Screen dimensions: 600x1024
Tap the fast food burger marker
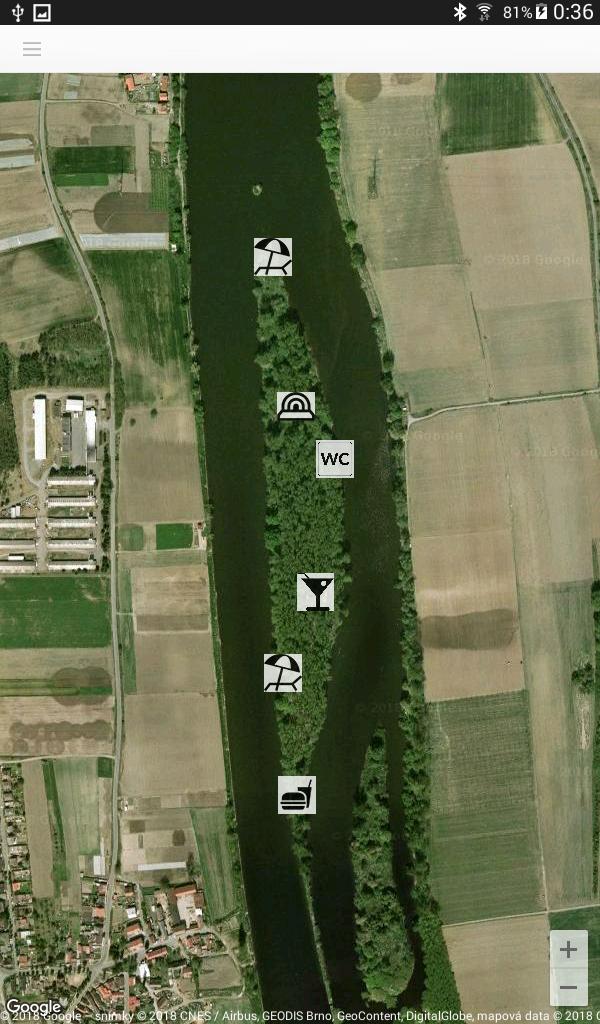pos(297,795)
